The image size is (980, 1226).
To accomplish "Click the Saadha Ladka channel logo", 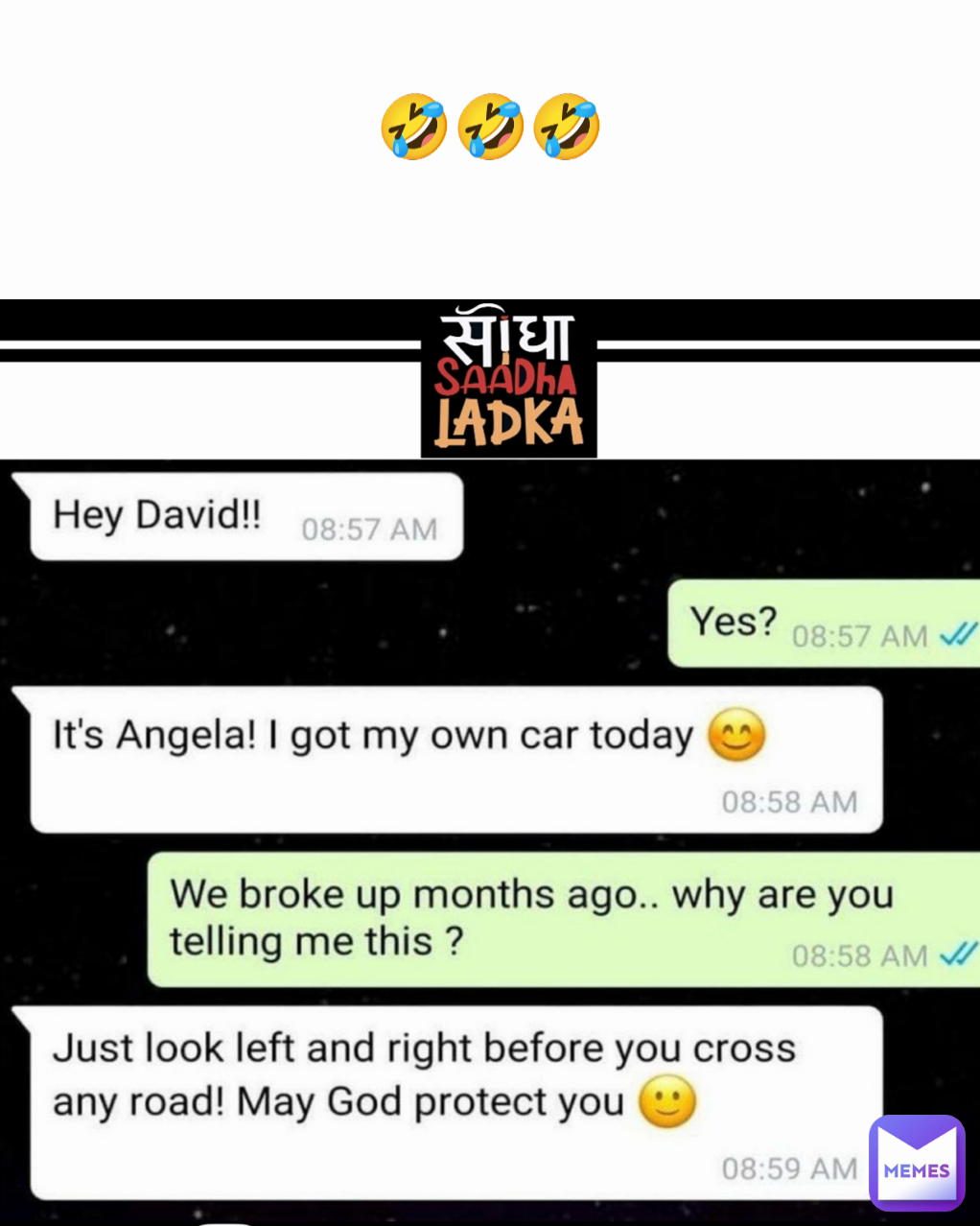I will [509, 382].
